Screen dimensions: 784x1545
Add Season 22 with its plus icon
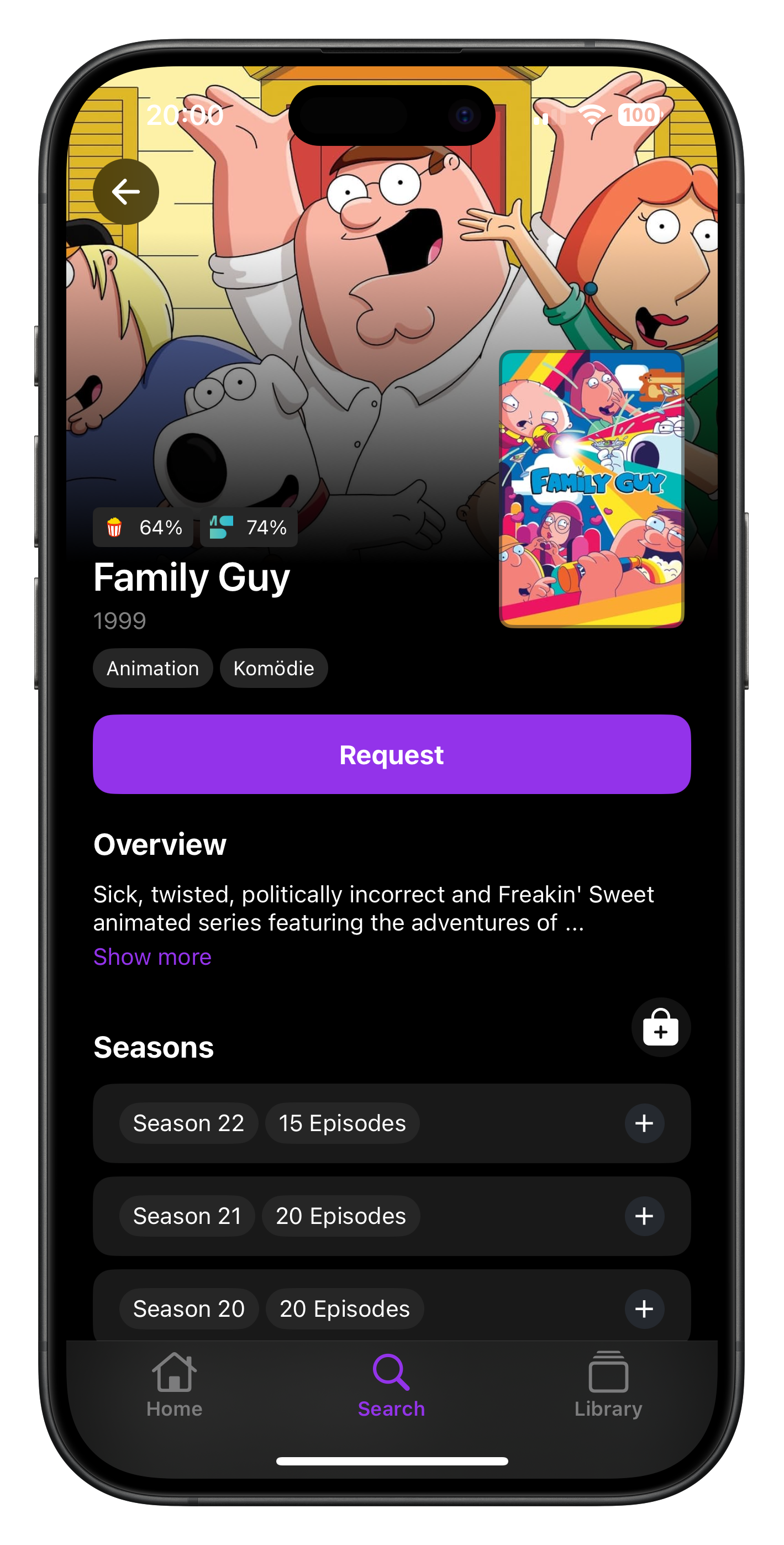[x=644, y=1123]
